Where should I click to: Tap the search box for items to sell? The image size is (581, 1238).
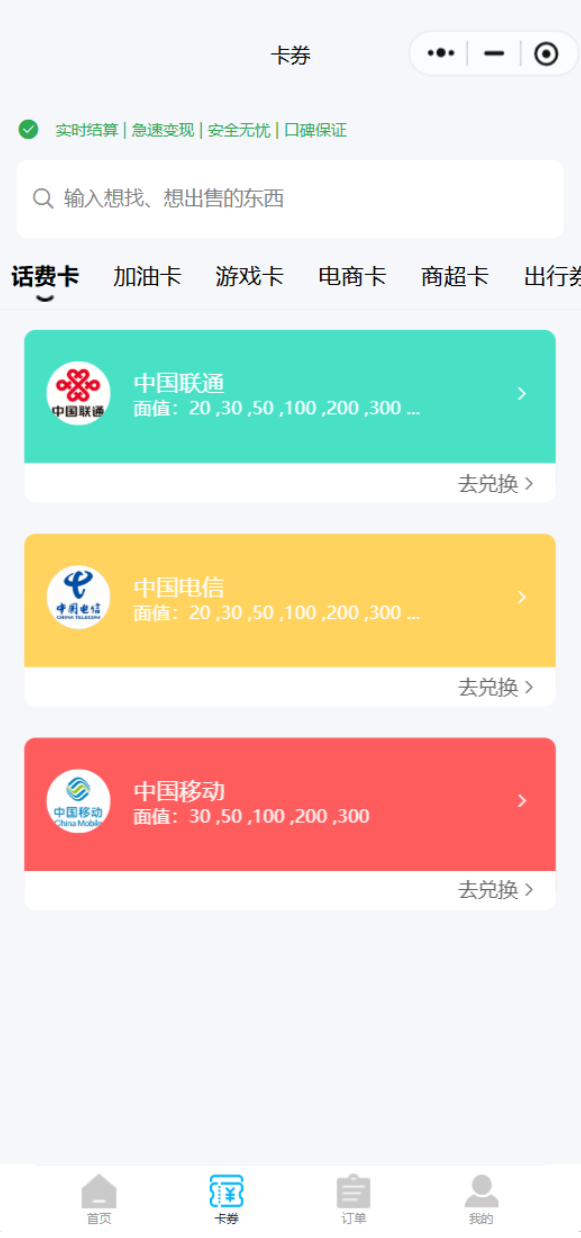coord(290,198)
